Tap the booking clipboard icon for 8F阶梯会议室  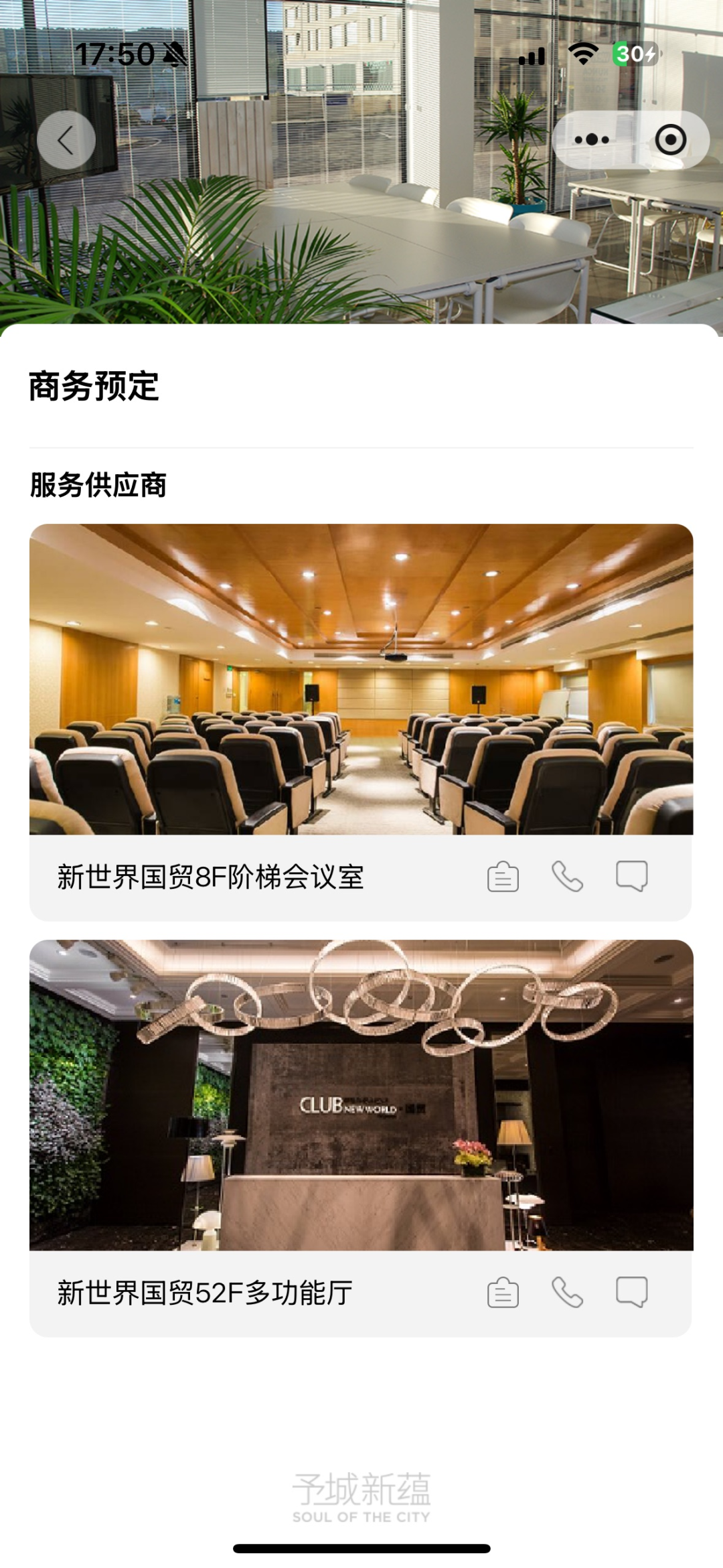[x=503, y=877]
